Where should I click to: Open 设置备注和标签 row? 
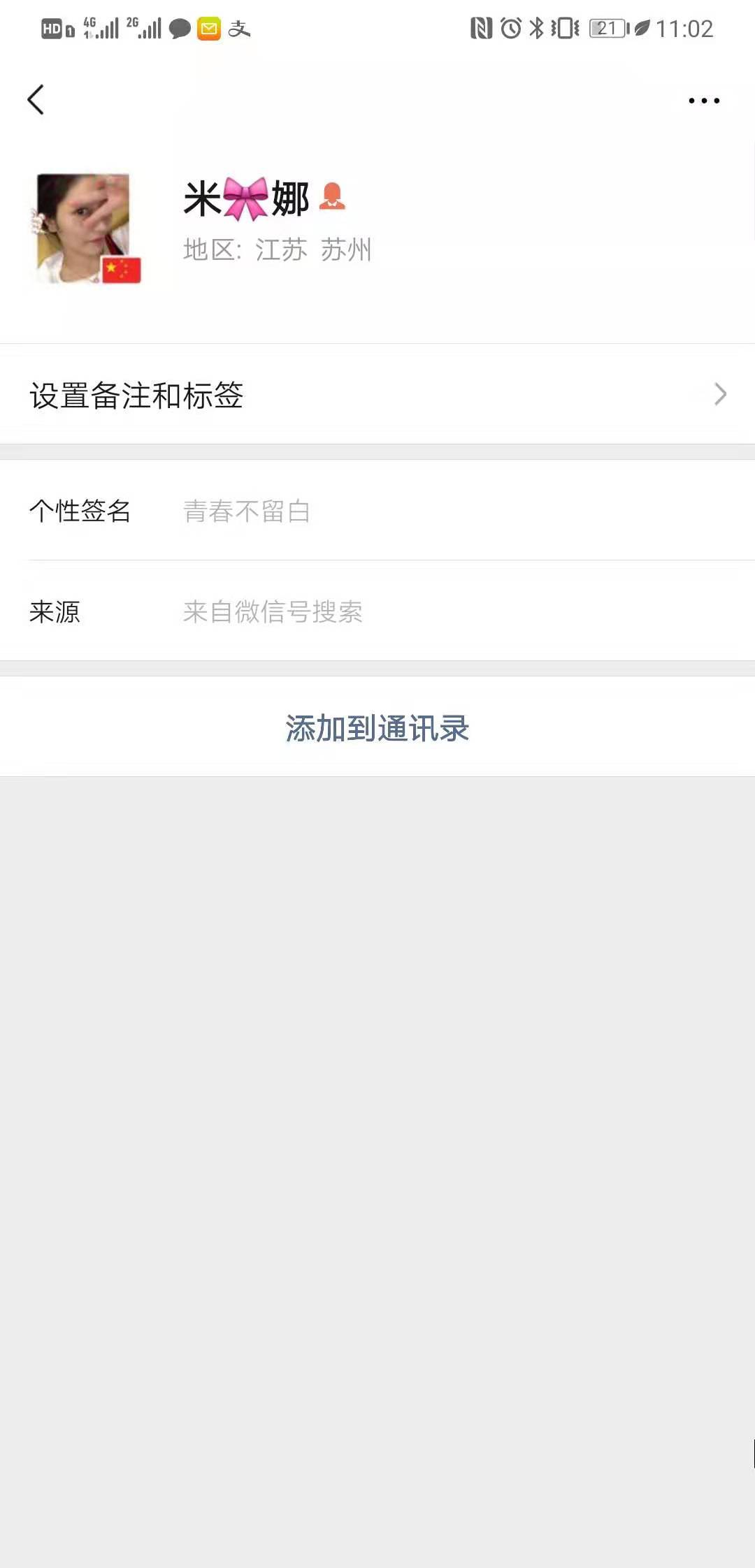coord(377,395)
